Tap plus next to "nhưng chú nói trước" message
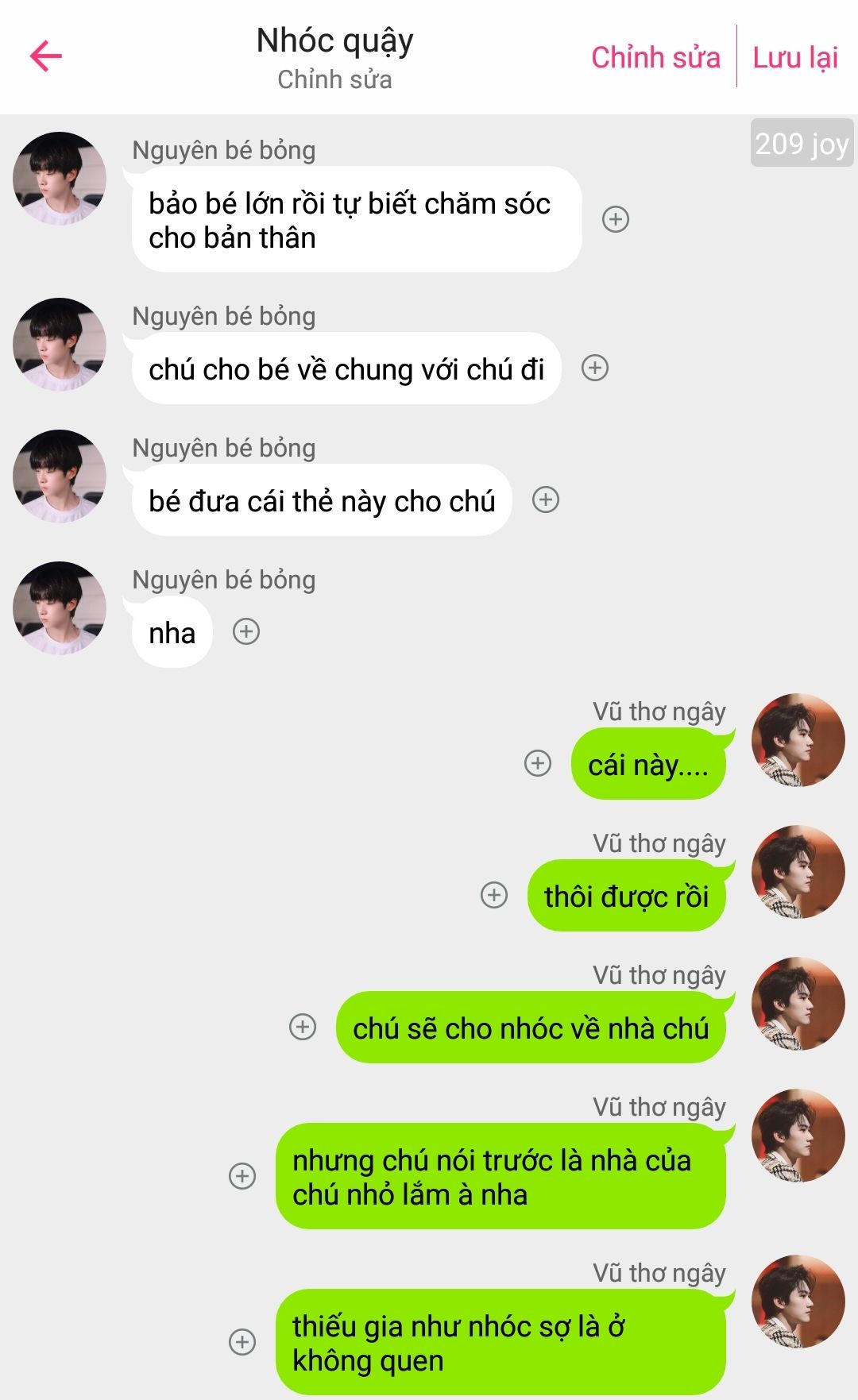858x1400 pixels. [x=242, y=1176]
